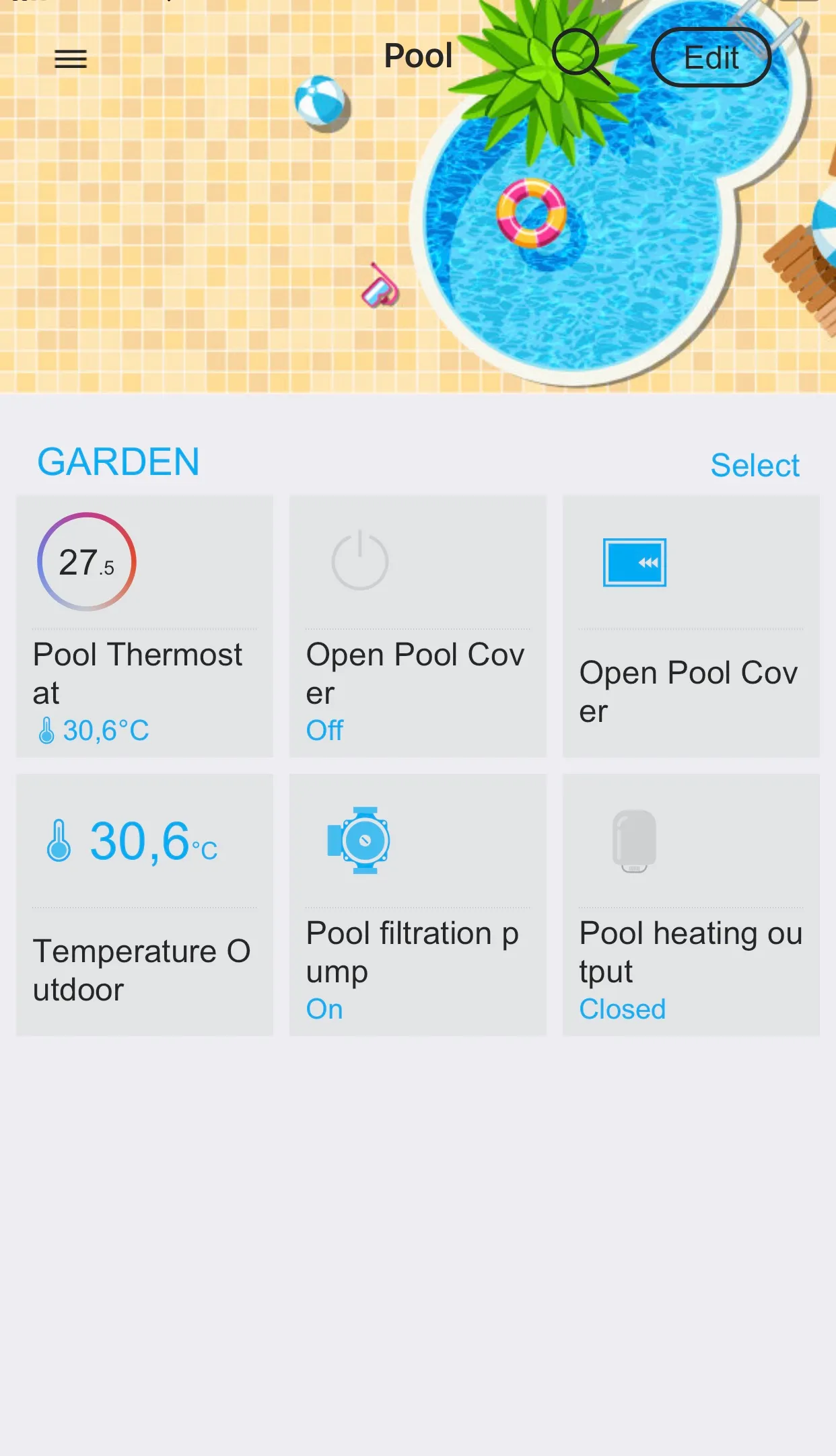Tap Select in the Garden section
836x1456 pixels.
pos(755,465)
